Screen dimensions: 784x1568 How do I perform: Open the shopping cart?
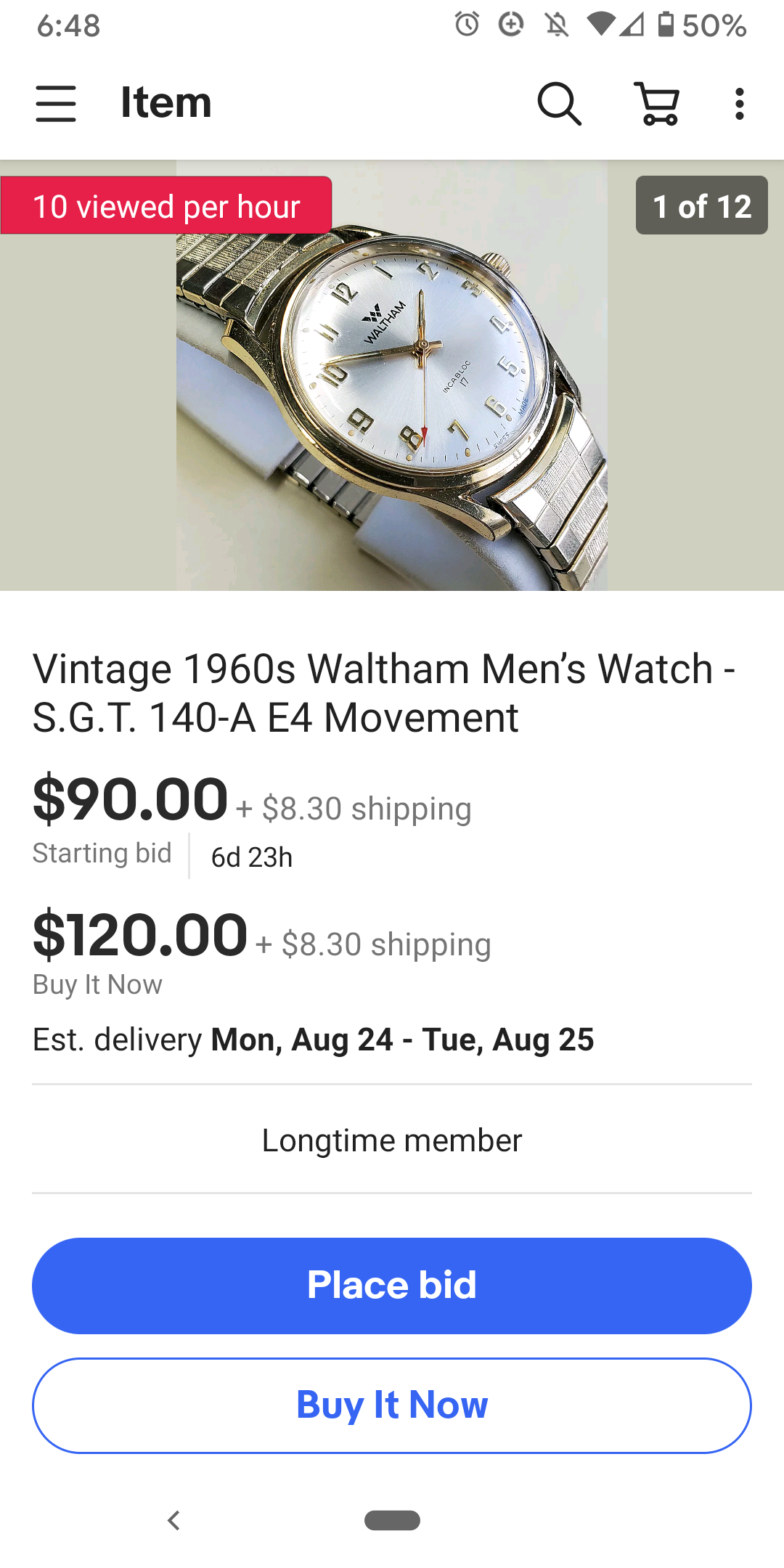[658, 103]
